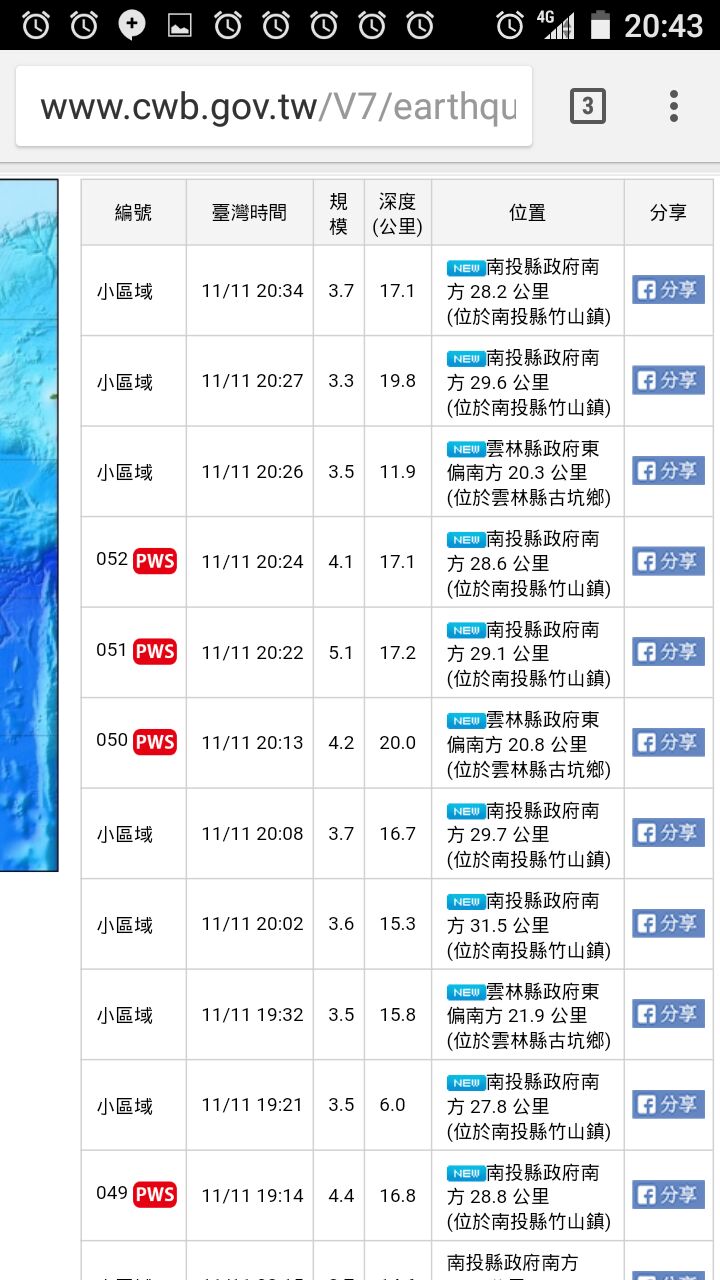Share earthquake 050 report on Facebook

pyautogui.click(x=668, y=742)
